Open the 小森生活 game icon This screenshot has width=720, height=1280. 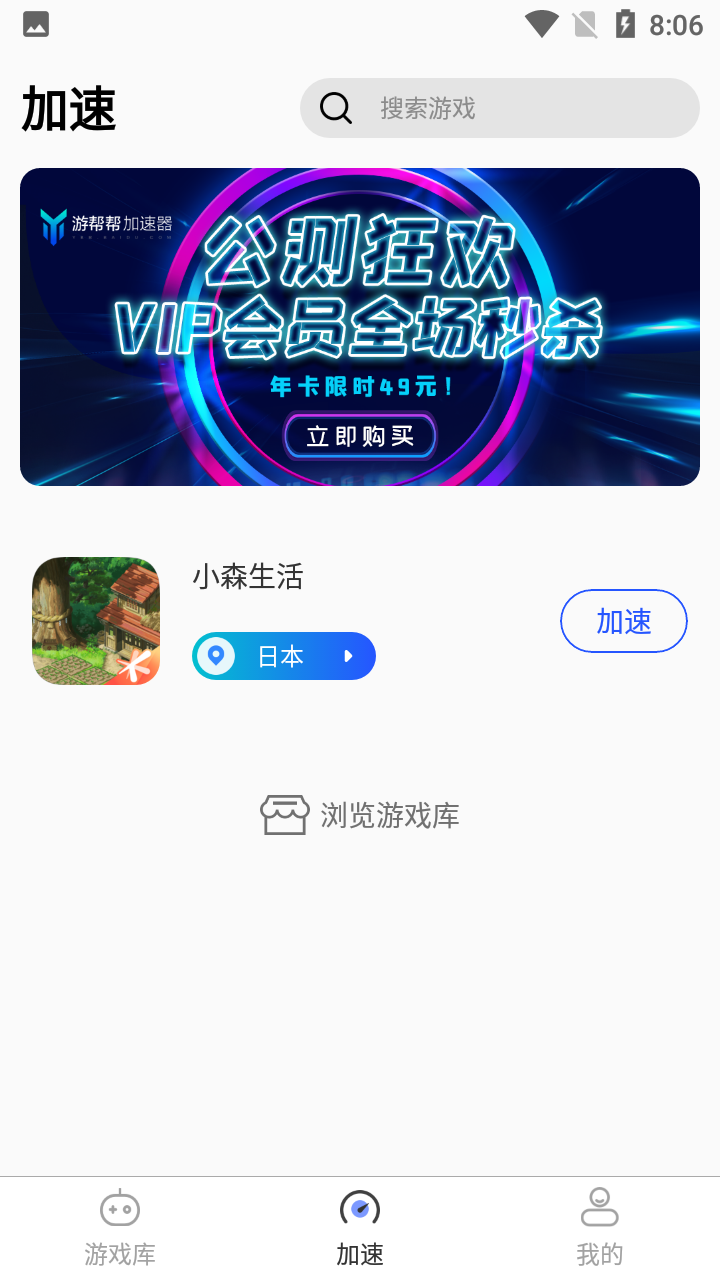pyautogui.click(x=96, y=621)
